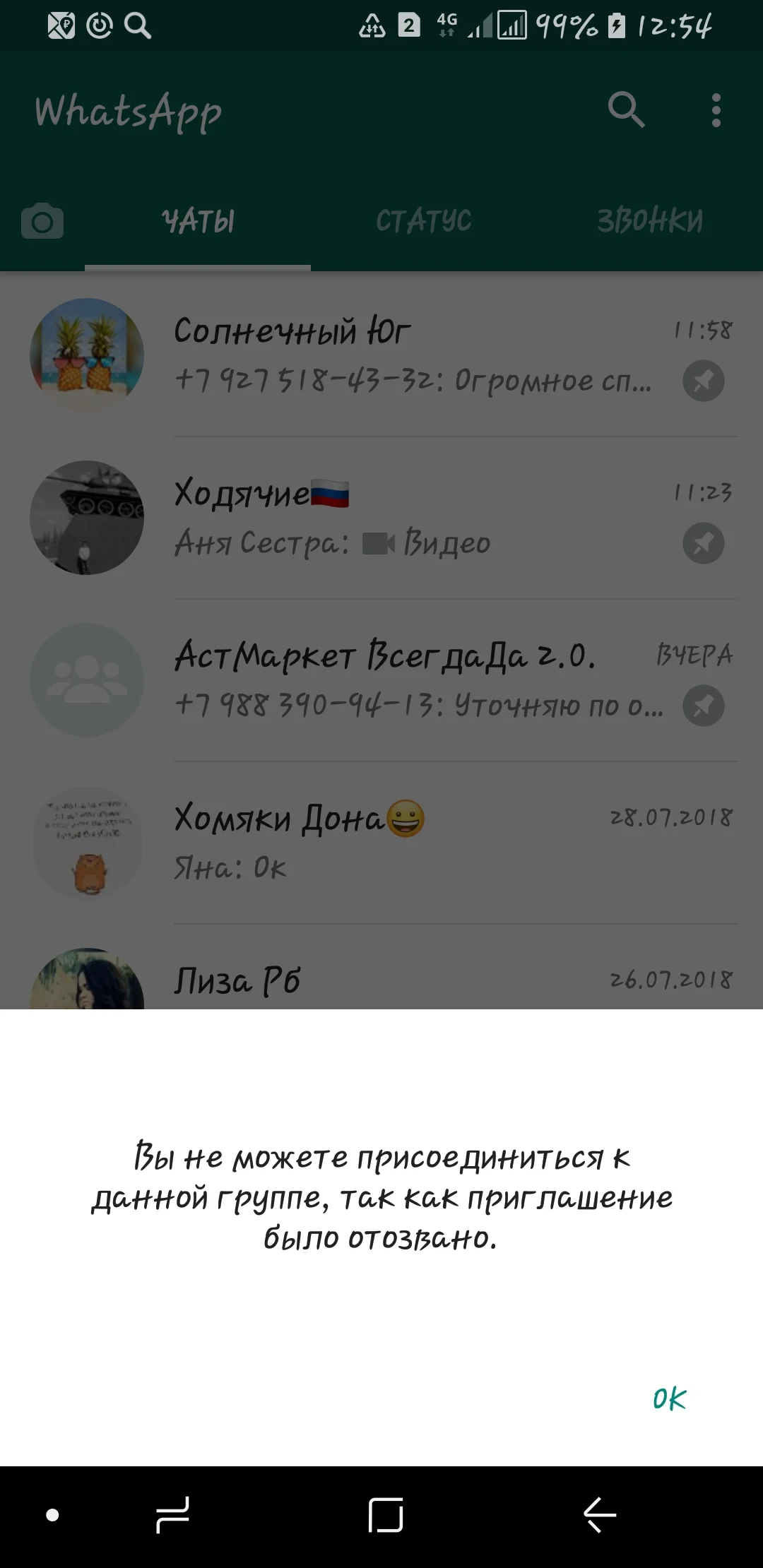763x1568 pixels.
Task: Select the ЧАТЫ tab
Action: tap(198, 220)
